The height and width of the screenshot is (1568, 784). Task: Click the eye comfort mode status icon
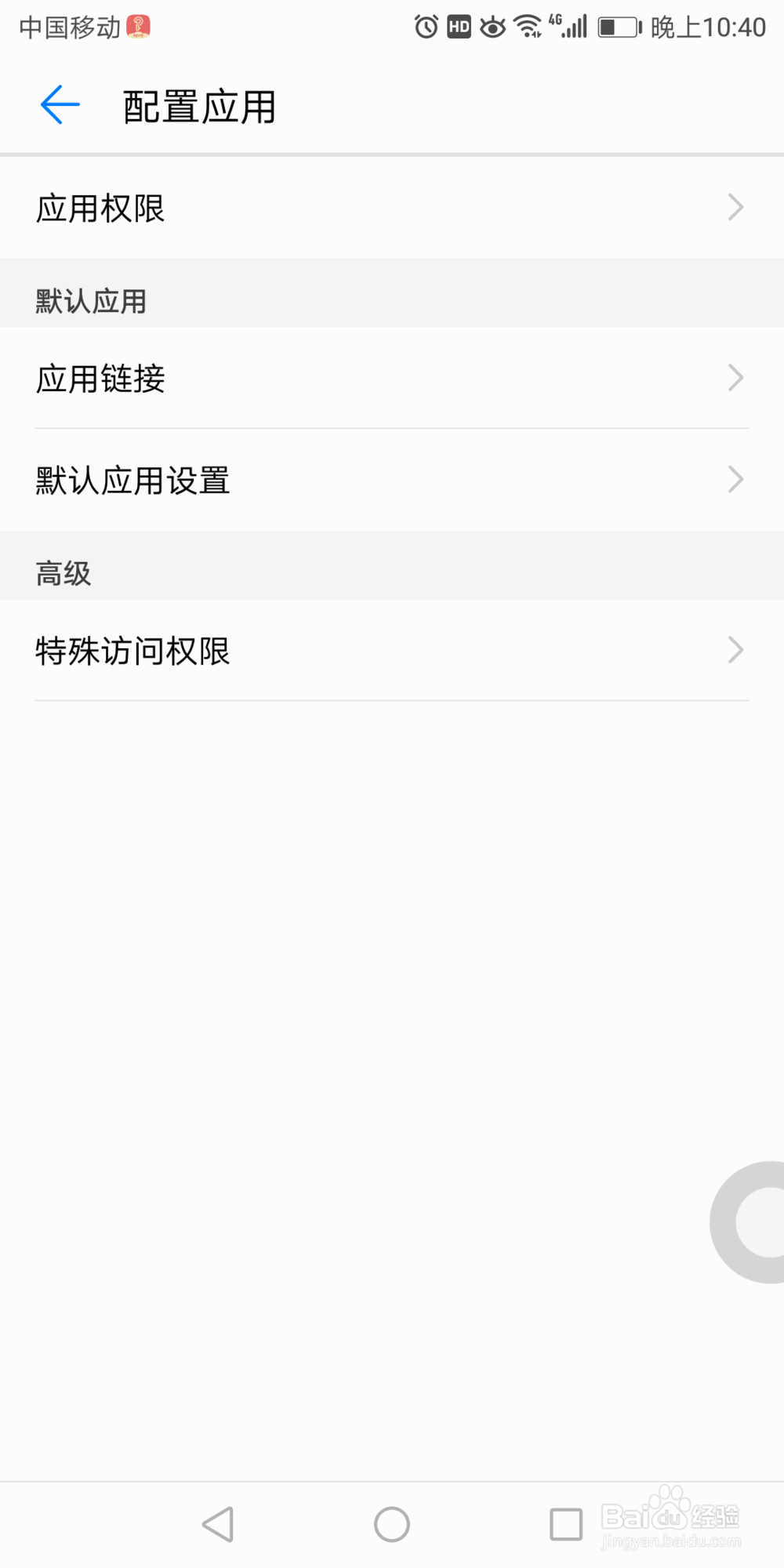pos(494,27)
